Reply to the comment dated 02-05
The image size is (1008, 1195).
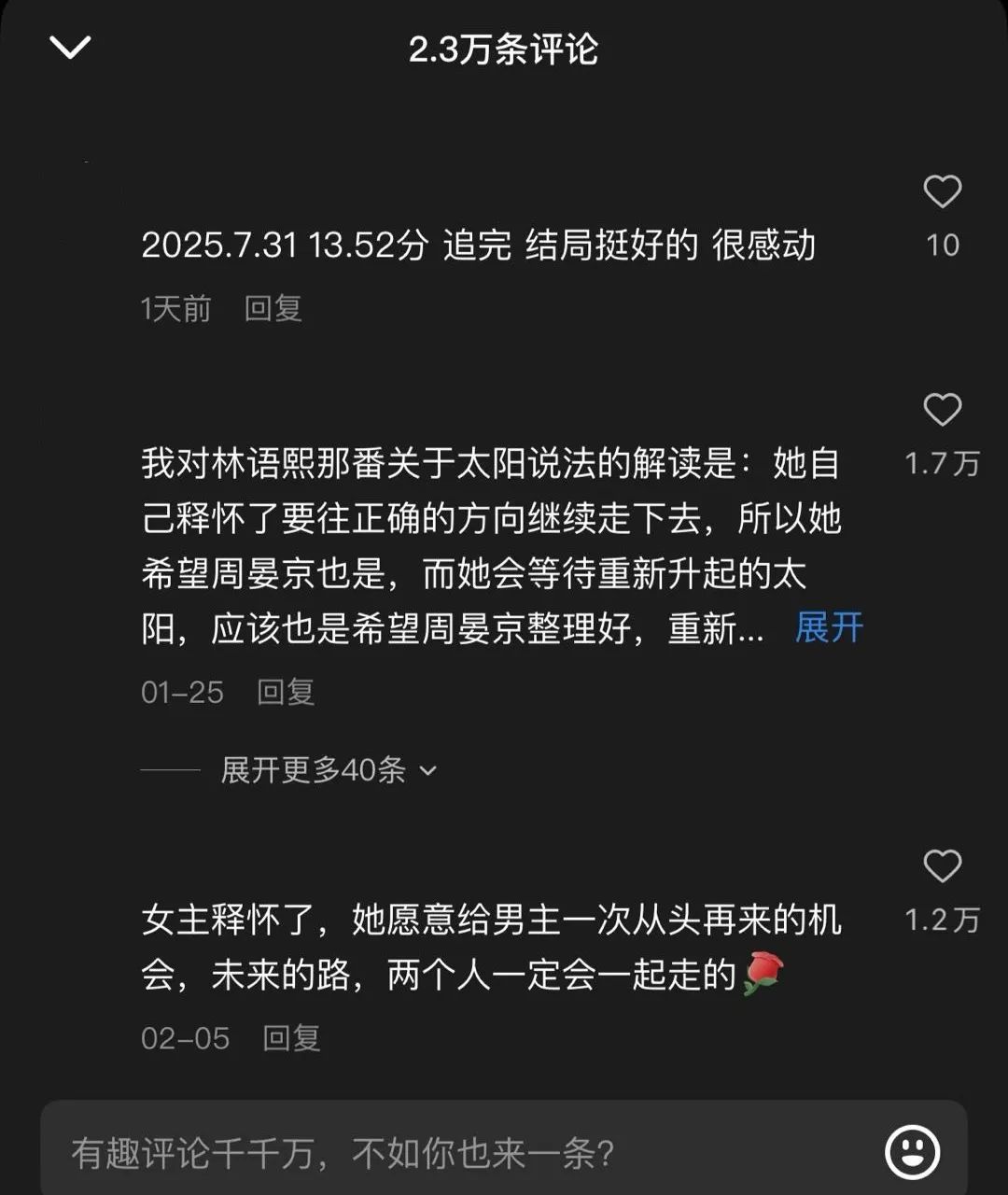click(x=291, y=1038)
